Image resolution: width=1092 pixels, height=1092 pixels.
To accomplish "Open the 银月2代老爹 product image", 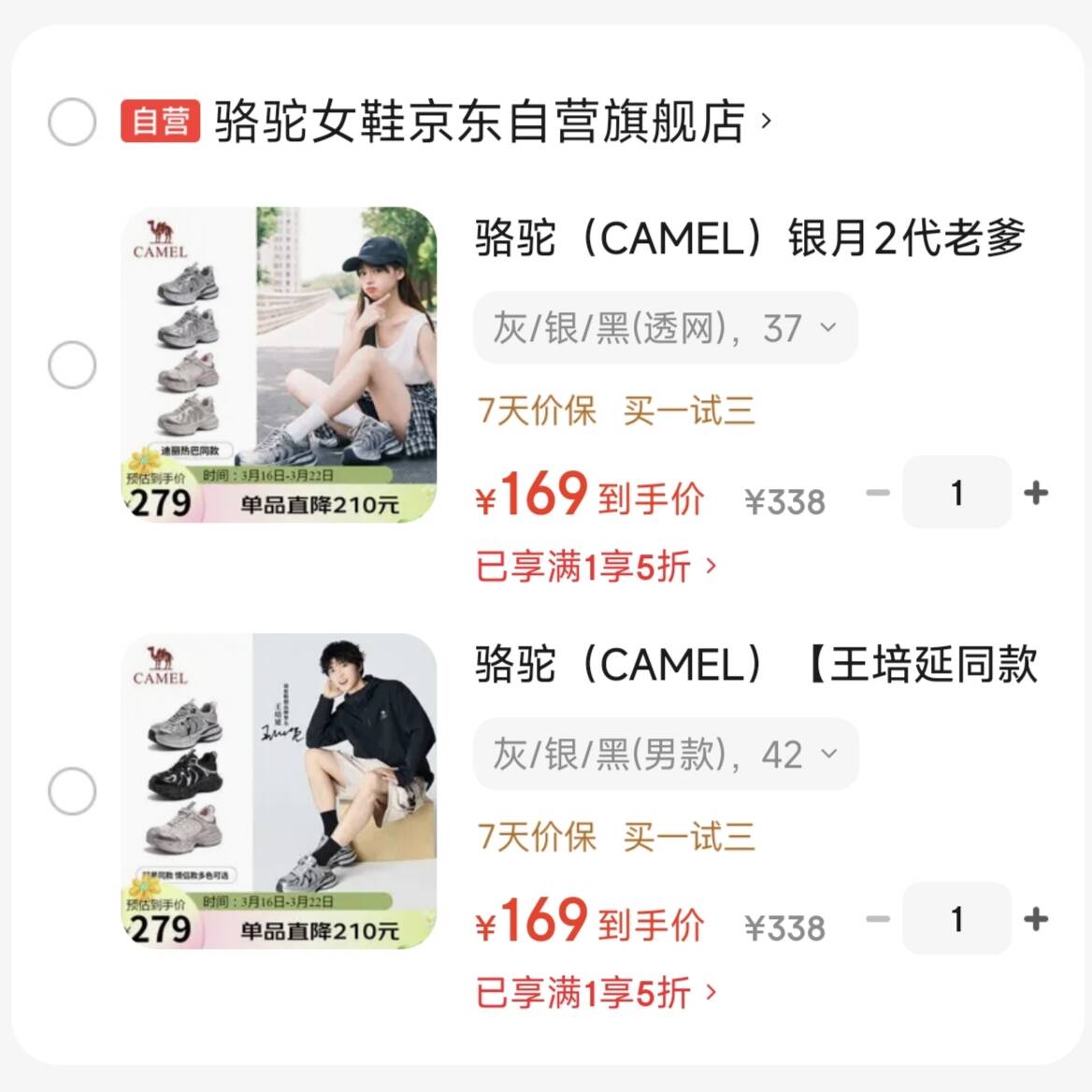I will click(280, 365).
